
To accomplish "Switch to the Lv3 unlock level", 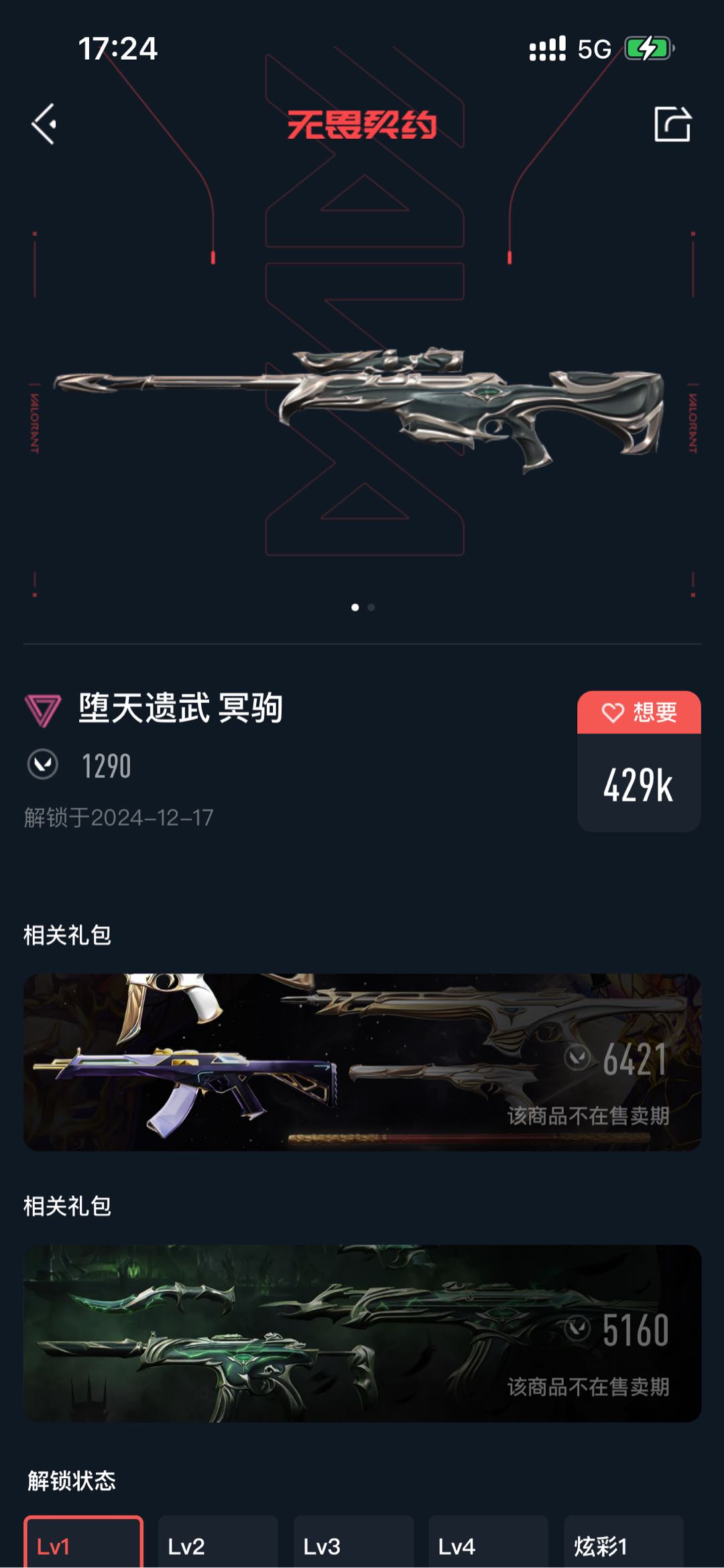I will point(353,1545).
